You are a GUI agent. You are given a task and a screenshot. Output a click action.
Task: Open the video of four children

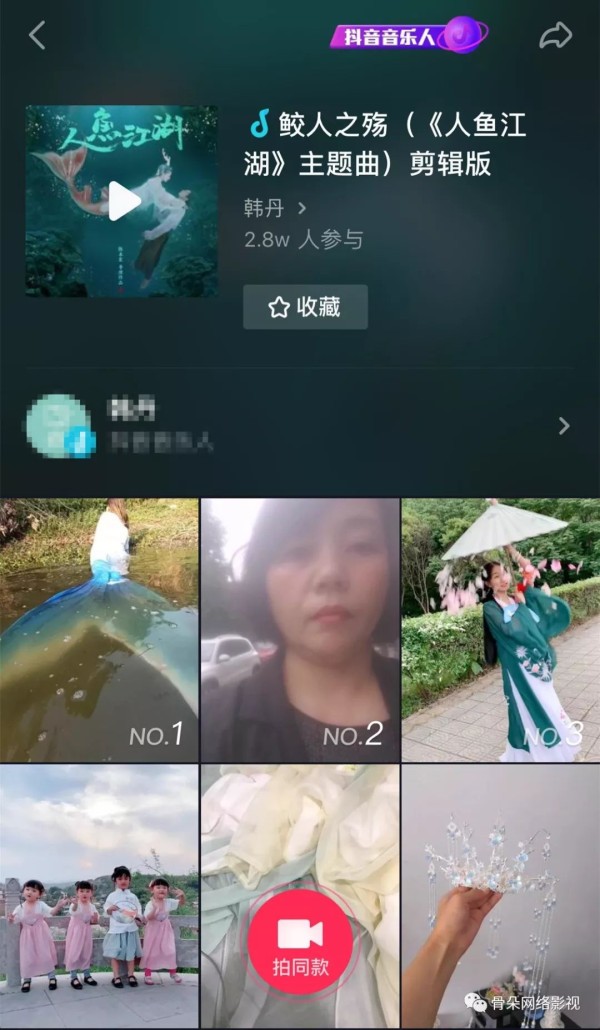99,896
